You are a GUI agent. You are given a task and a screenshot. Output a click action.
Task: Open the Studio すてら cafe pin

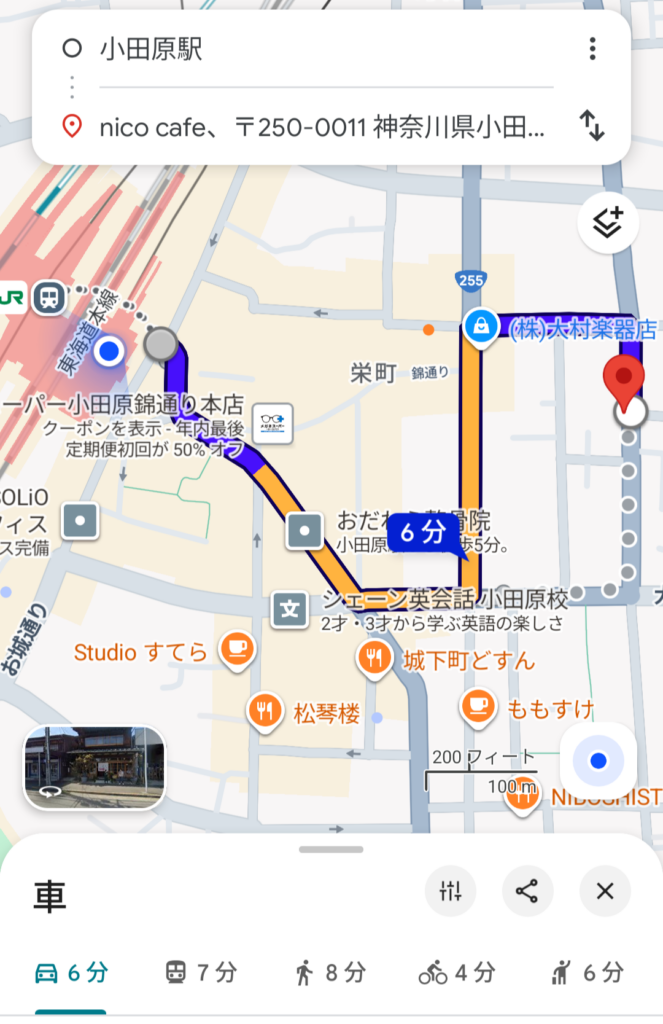pos(239,650)
